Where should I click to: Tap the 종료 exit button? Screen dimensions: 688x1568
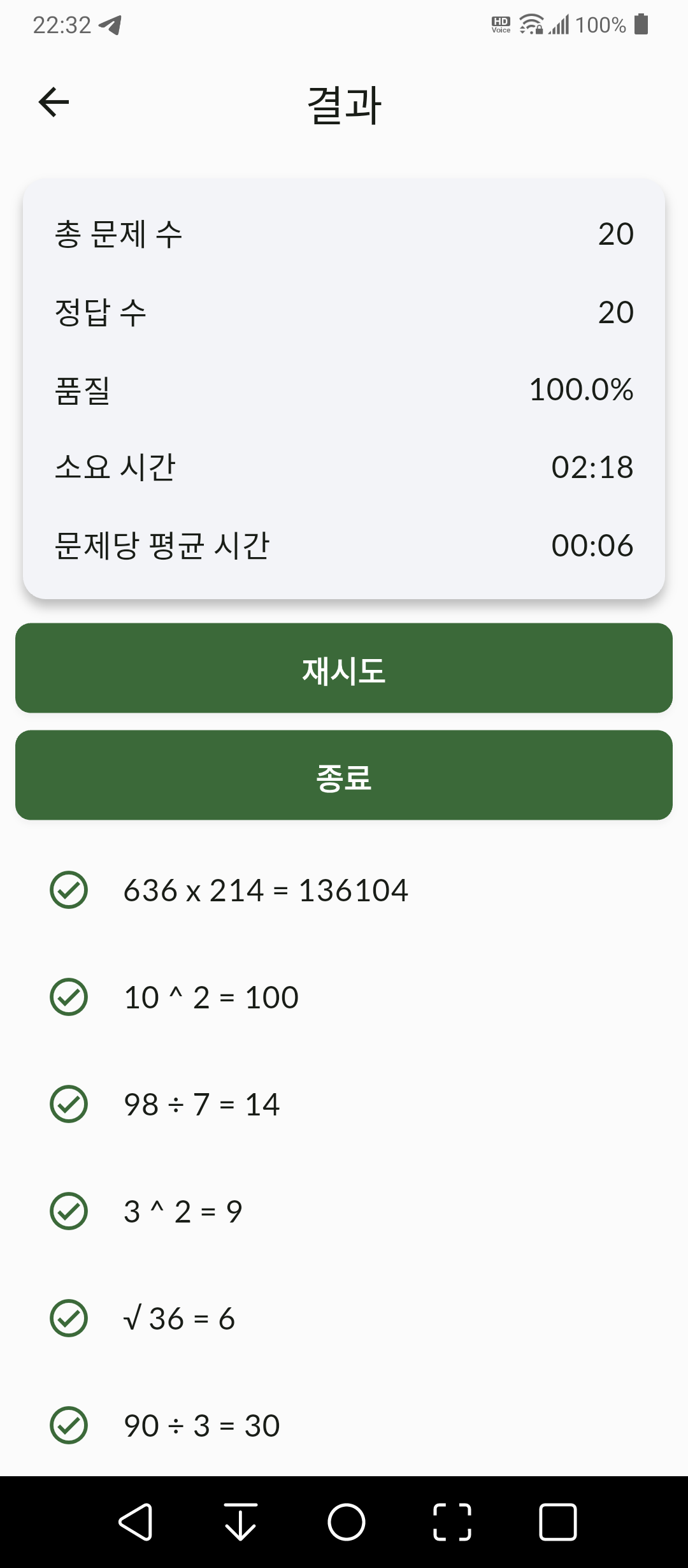pyautogui.click(x=344, y=775)
